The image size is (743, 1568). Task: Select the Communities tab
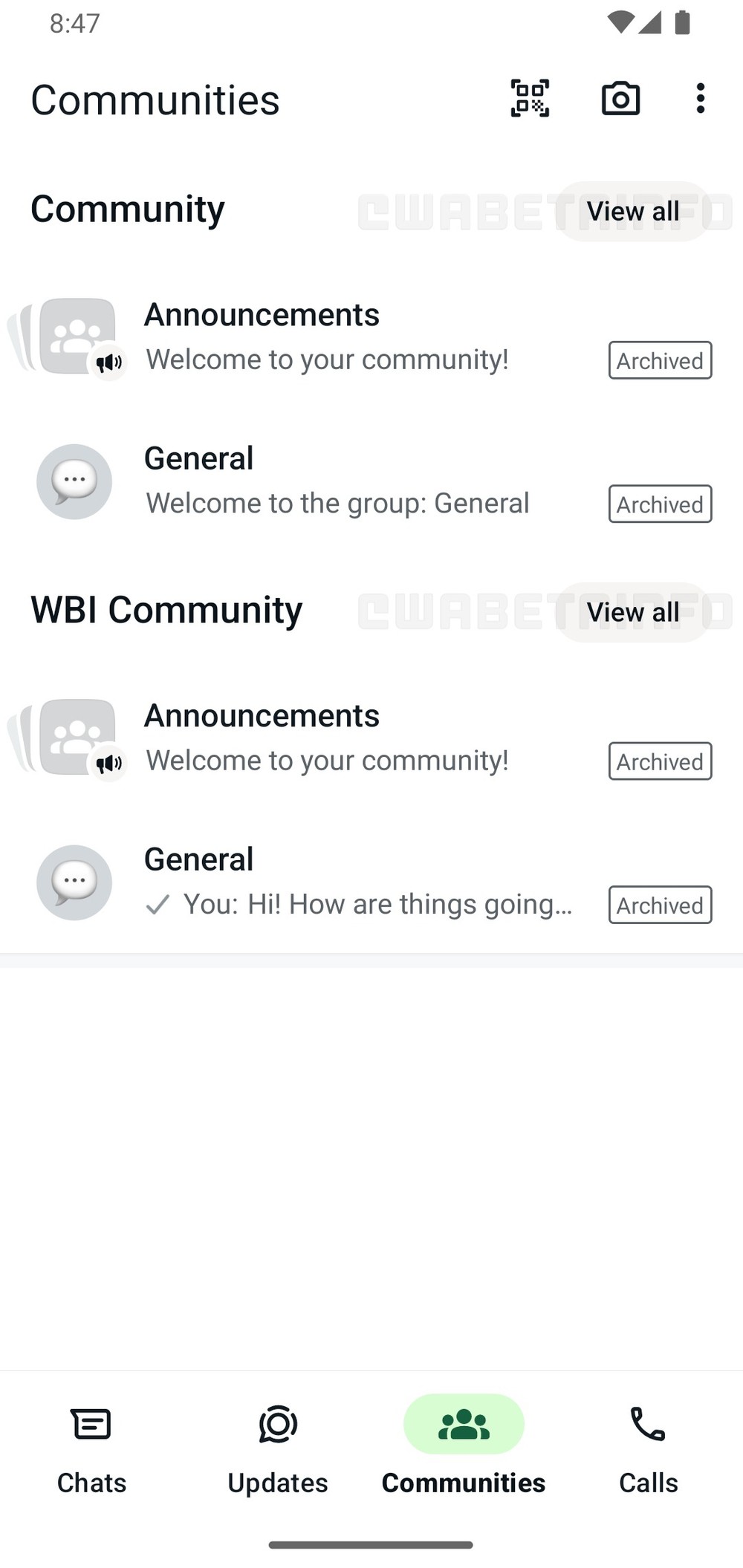pos(464,1448)
